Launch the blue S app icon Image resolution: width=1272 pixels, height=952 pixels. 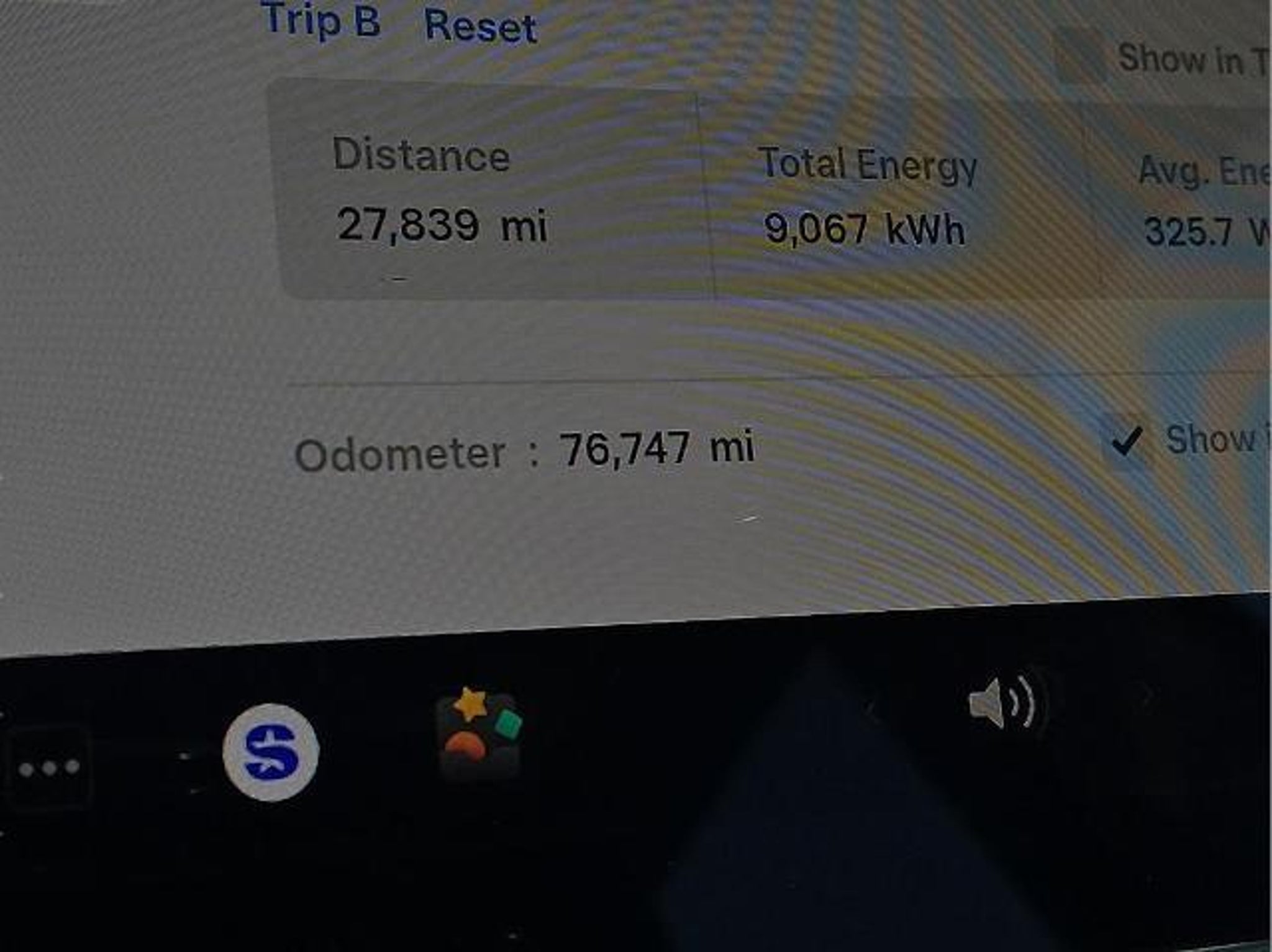coord(271,752)
